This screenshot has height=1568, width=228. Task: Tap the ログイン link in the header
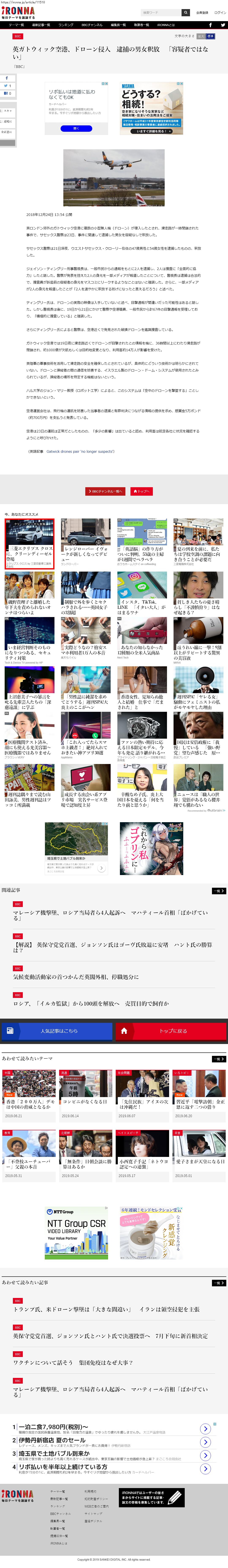point(220,12)
